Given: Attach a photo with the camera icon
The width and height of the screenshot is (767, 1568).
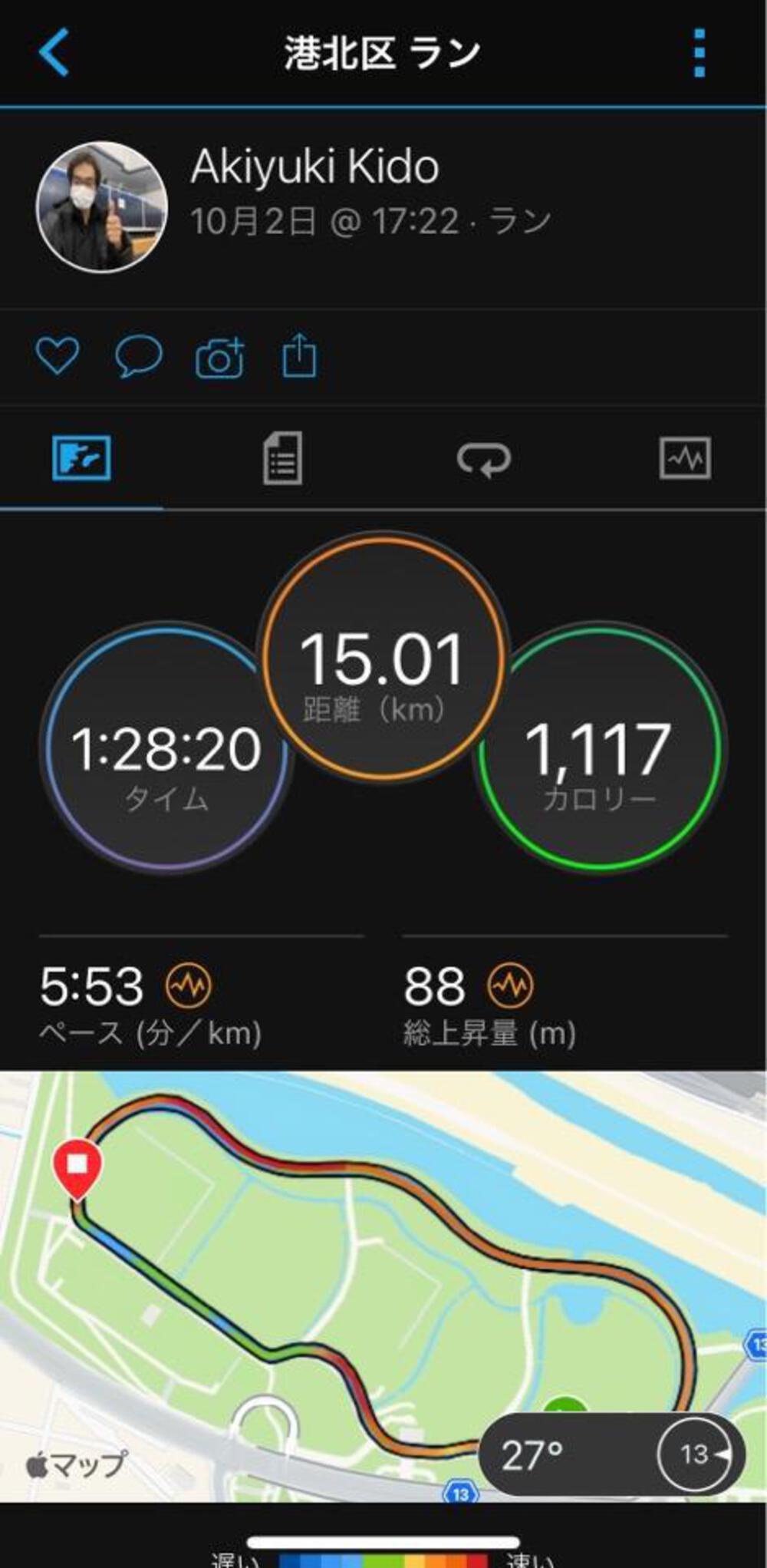Looking at the screenshot, I should point(220,358).
